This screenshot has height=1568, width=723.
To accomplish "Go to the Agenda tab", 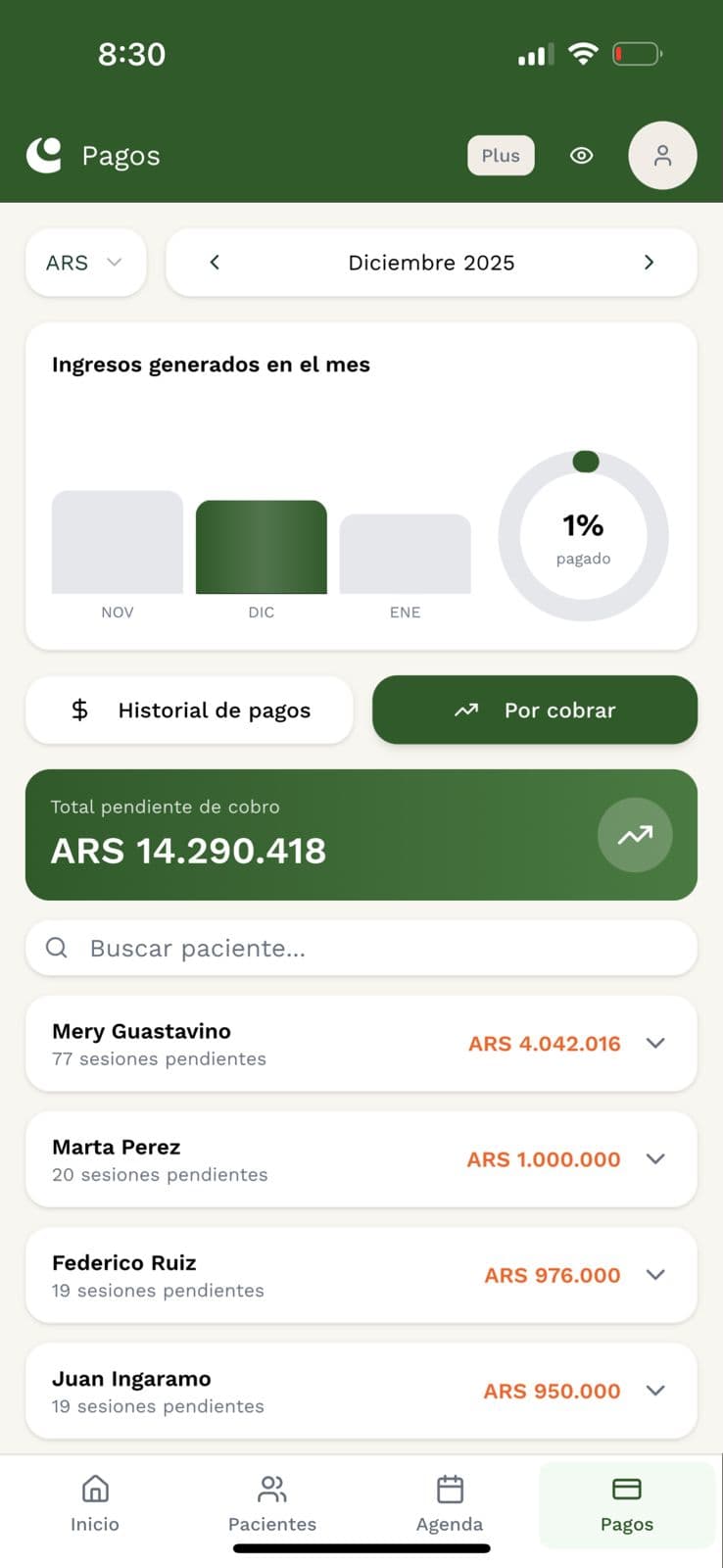I will coord(450,1504).
